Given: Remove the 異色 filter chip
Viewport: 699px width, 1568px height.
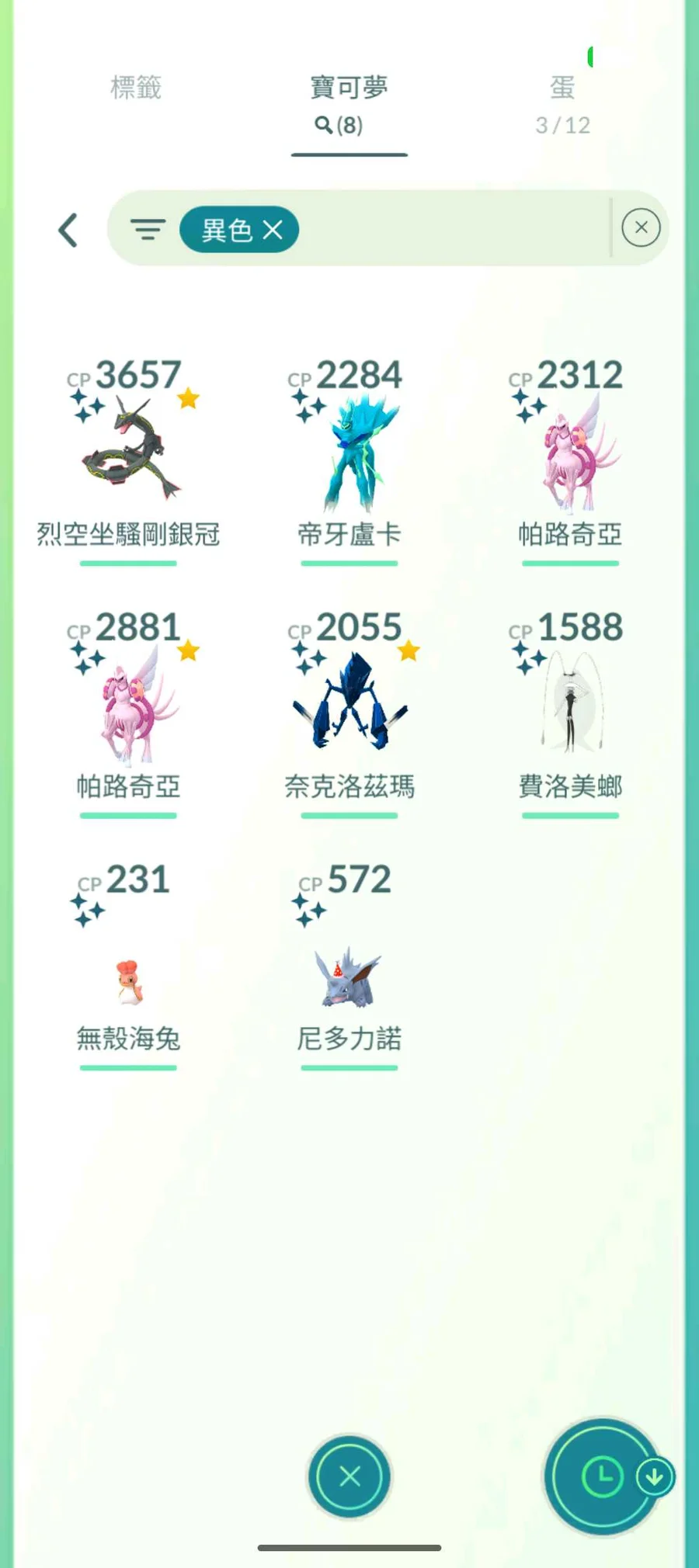Looking at the screenshot, I should (273, 230).
